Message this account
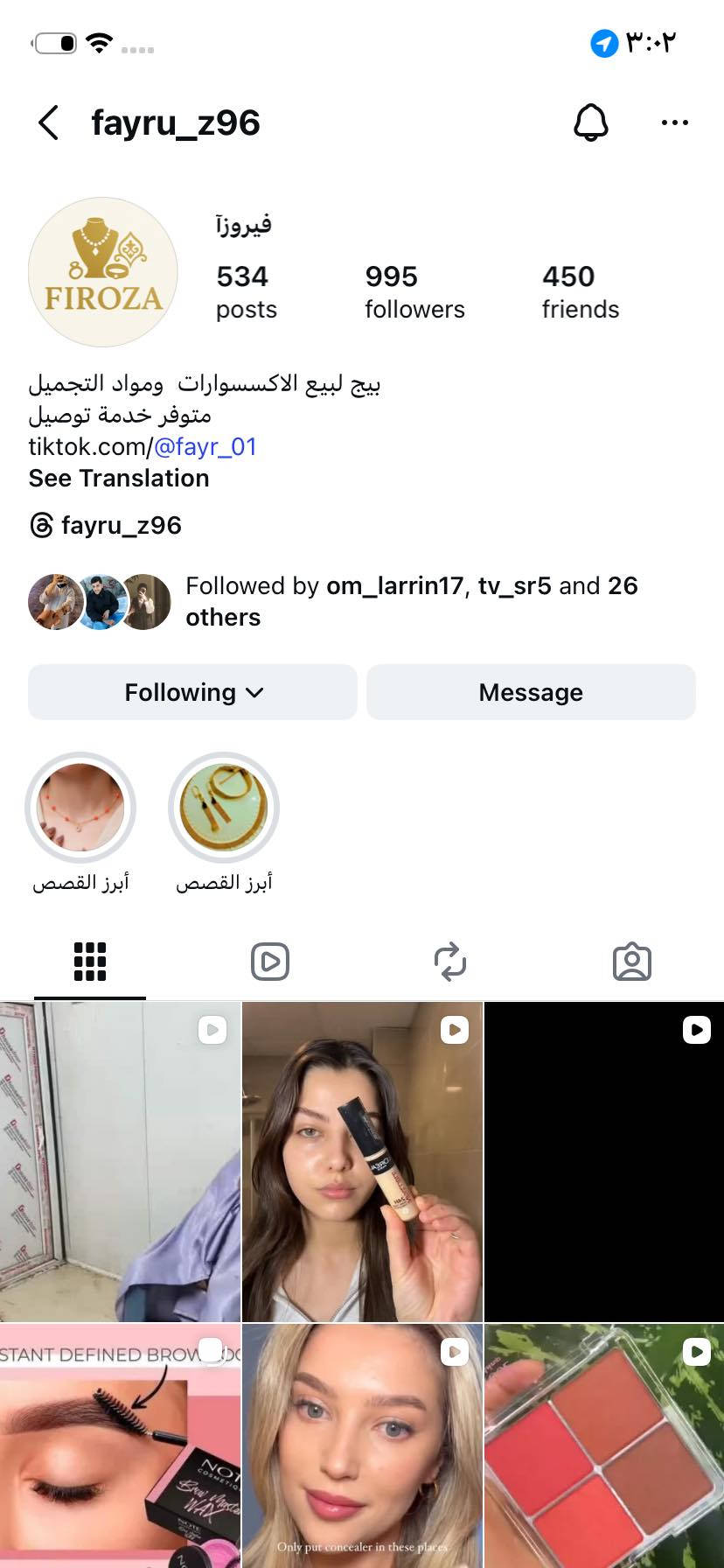The height and width of the screenshot is (1568, 724). tap(531, 692)
